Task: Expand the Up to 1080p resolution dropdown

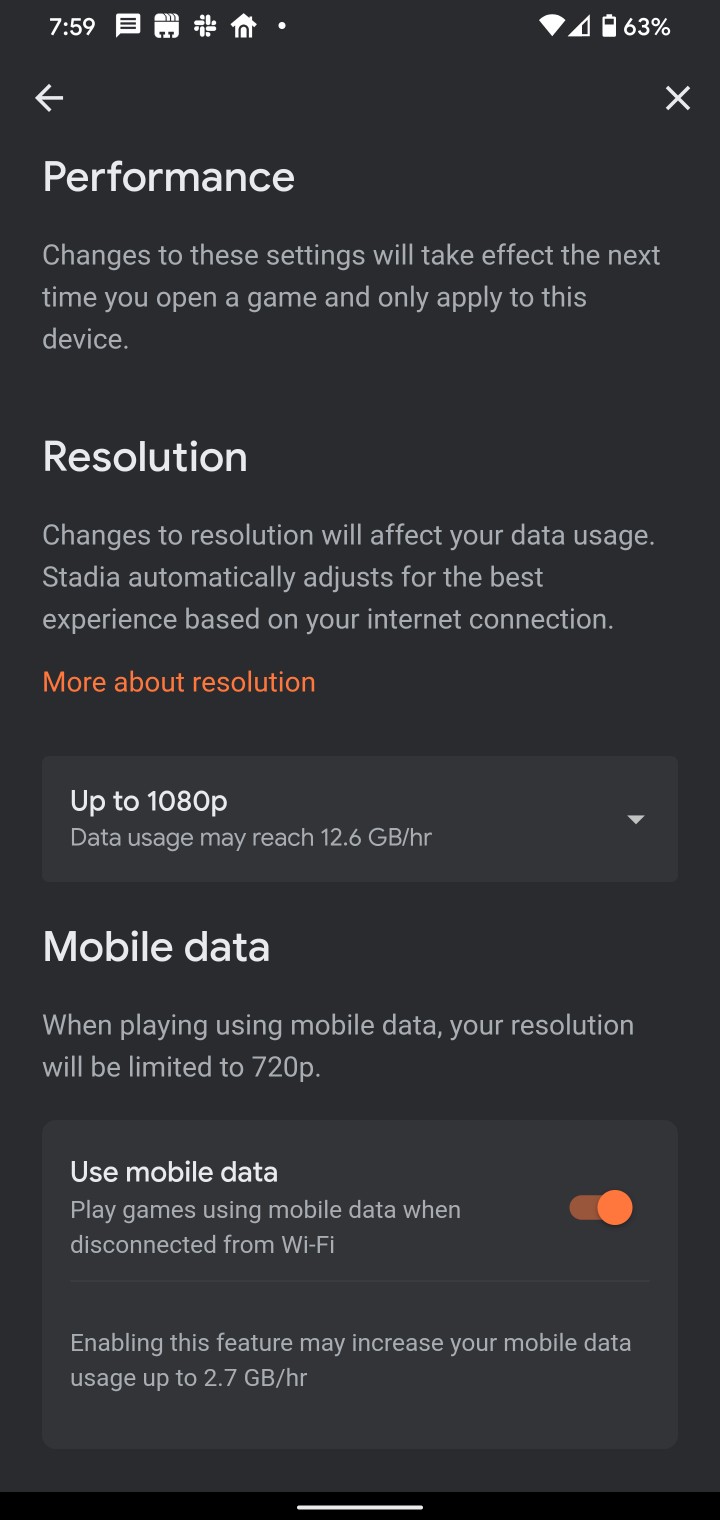Action: pos(360,819)
